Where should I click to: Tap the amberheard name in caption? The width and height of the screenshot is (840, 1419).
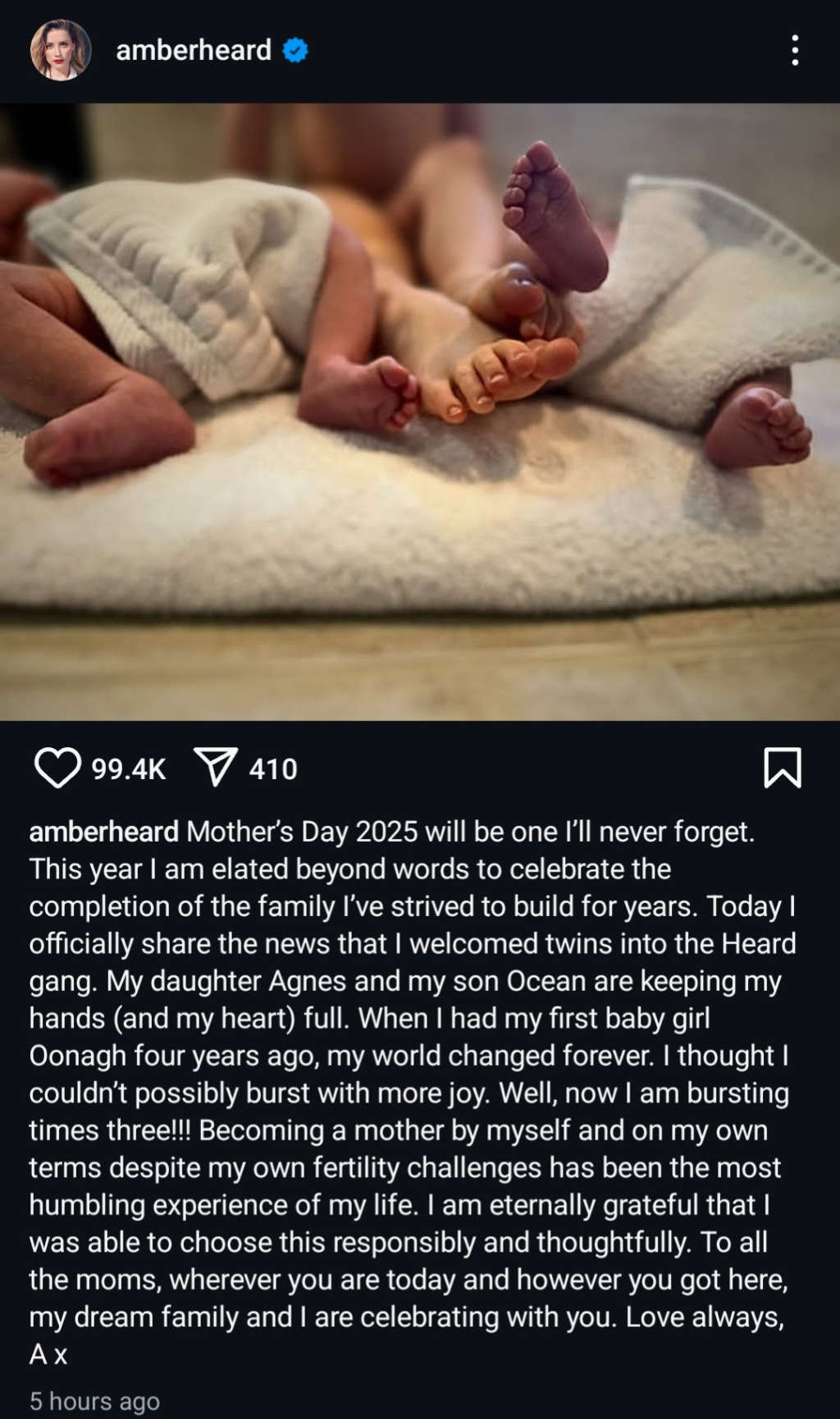coord(104,832)
